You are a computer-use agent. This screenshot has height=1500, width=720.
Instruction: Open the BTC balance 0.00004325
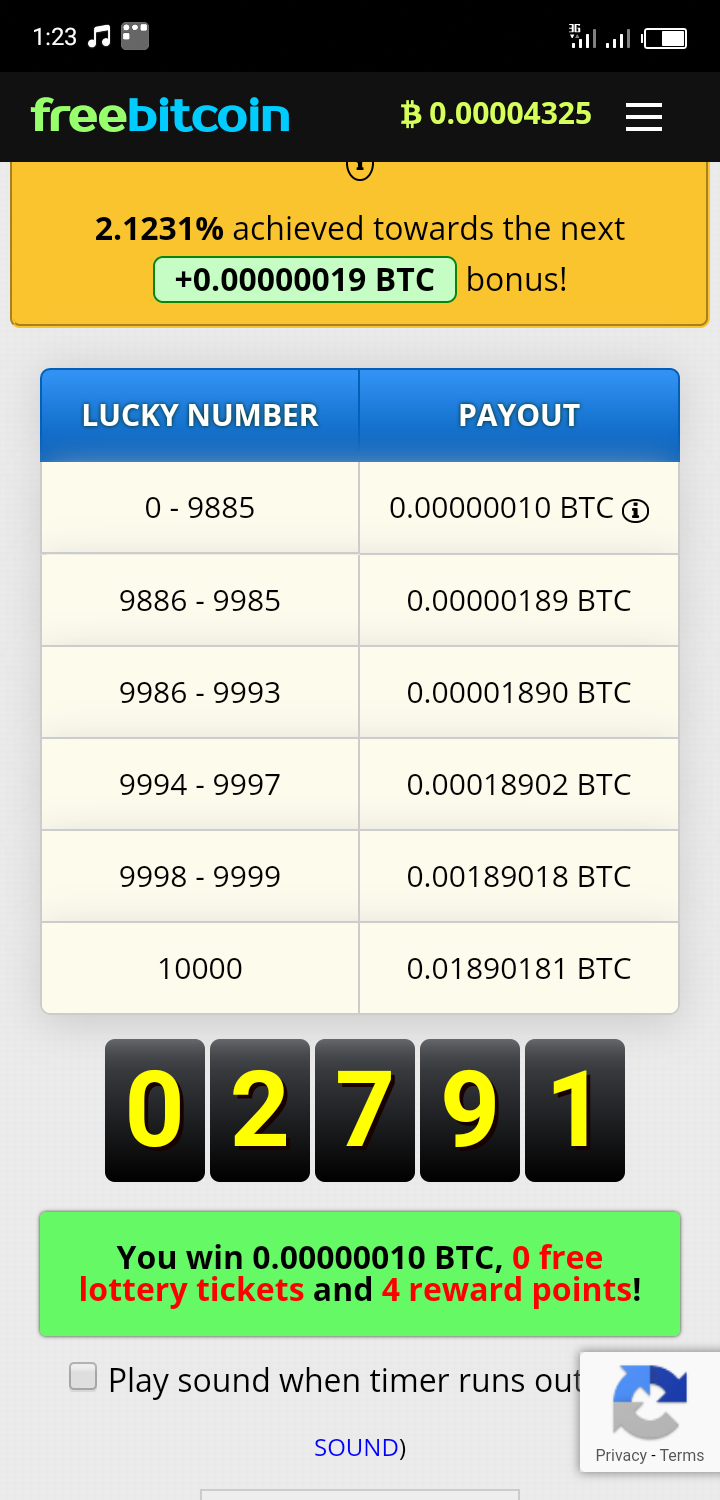(496, 115)
